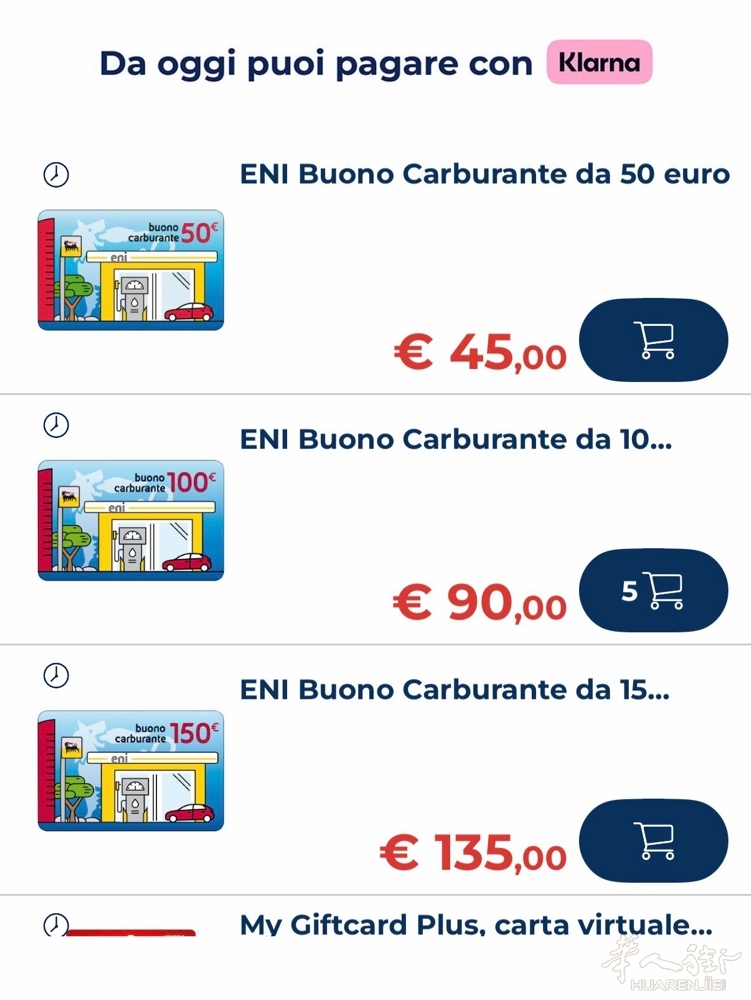Image resolution: width=751 pixels, height=1000 pixels.
Task: Open ENI Buono Carburante 50 euro card image
Action: (131, 270)
